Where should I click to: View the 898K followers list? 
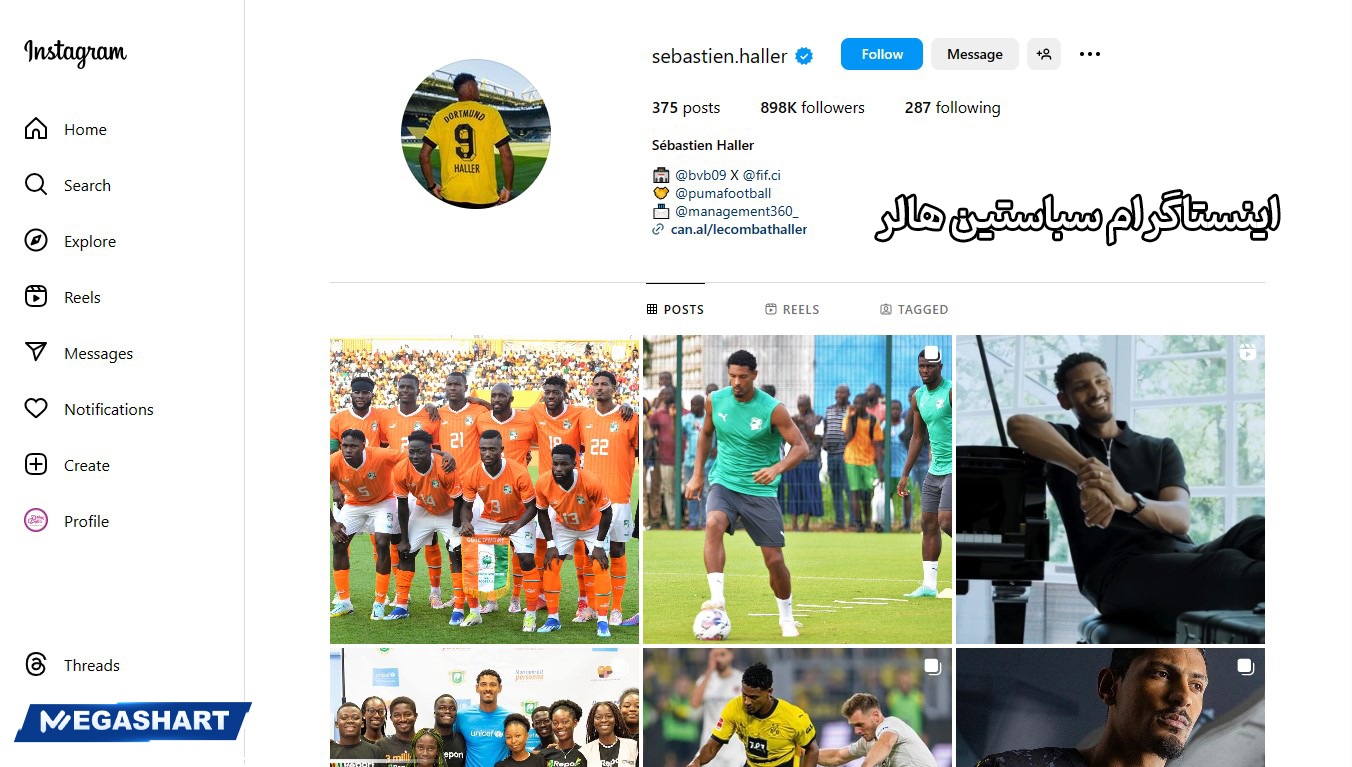coord(812,108)
